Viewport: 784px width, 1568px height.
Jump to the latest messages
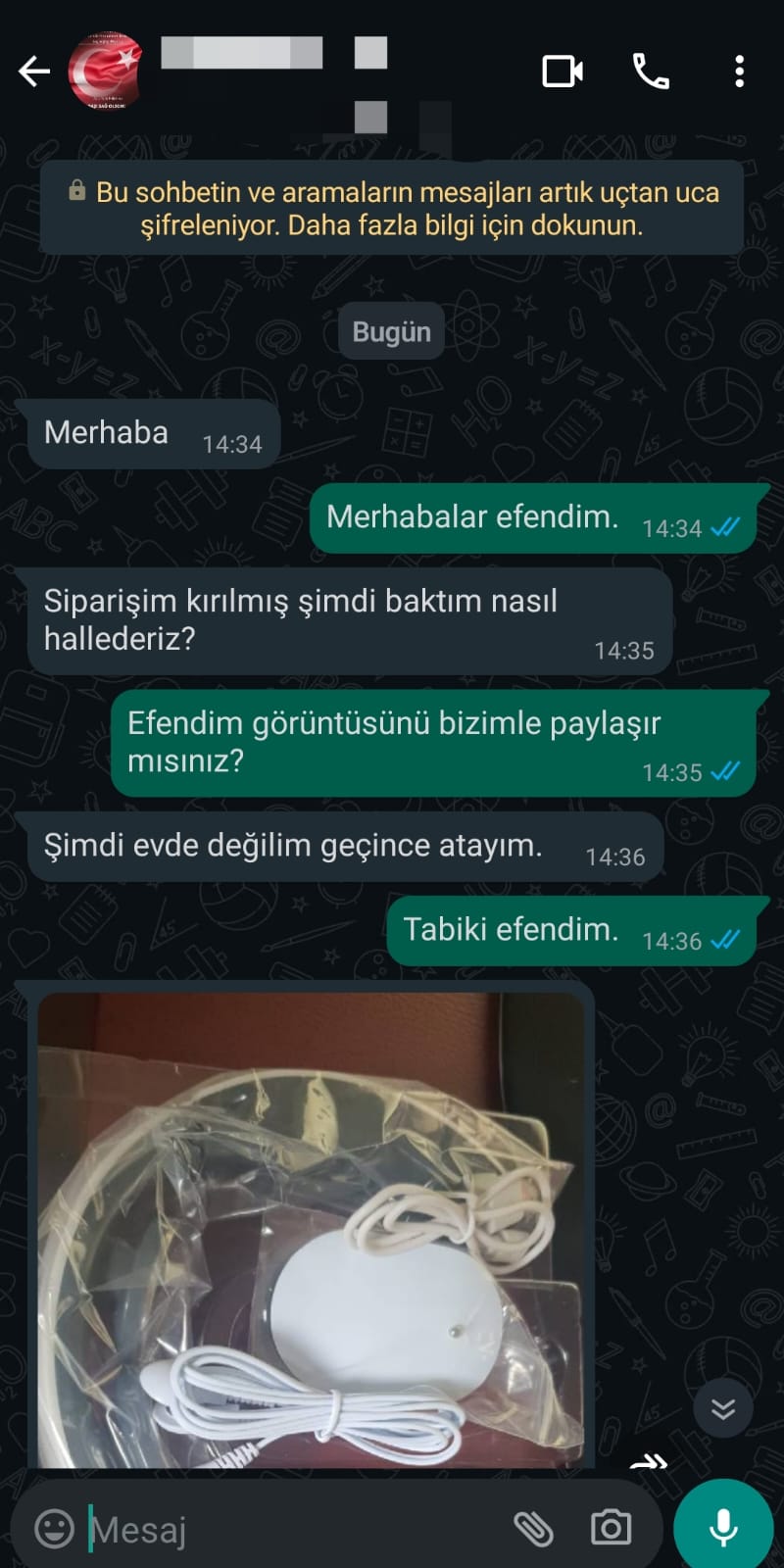pyautogui.click(x=723, y=1409)
